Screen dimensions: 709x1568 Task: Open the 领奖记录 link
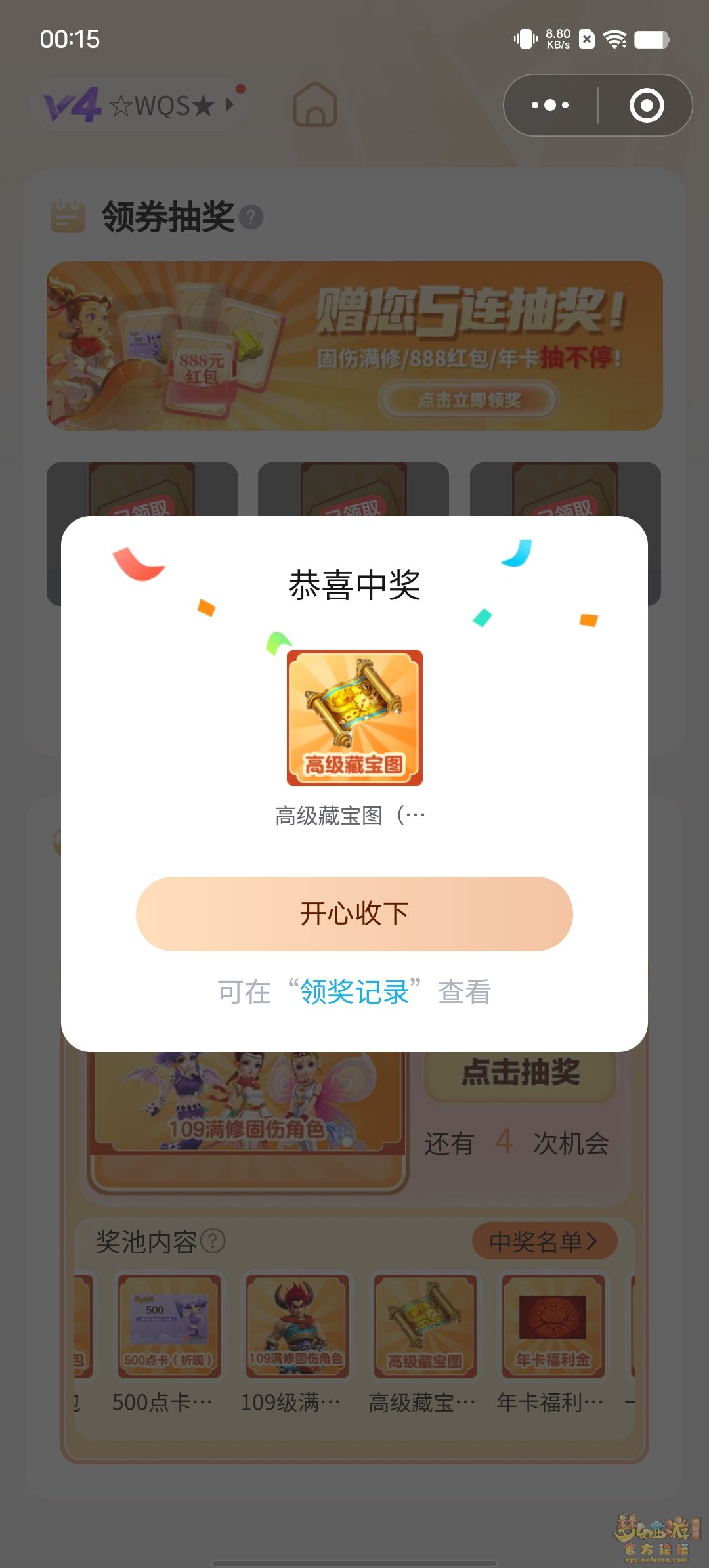354,991
